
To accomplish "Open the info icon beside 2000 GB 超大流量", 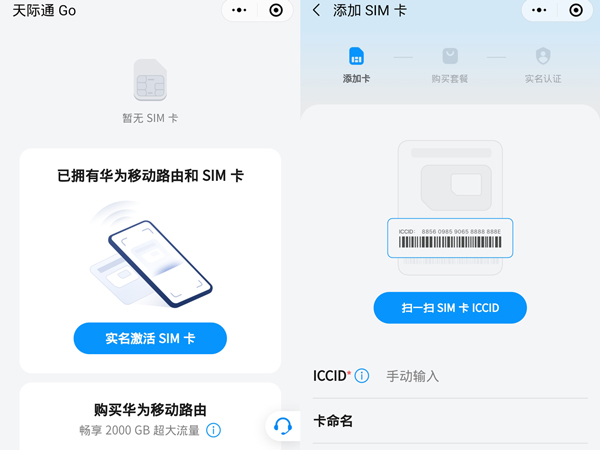I will click(x=213, y=431).
